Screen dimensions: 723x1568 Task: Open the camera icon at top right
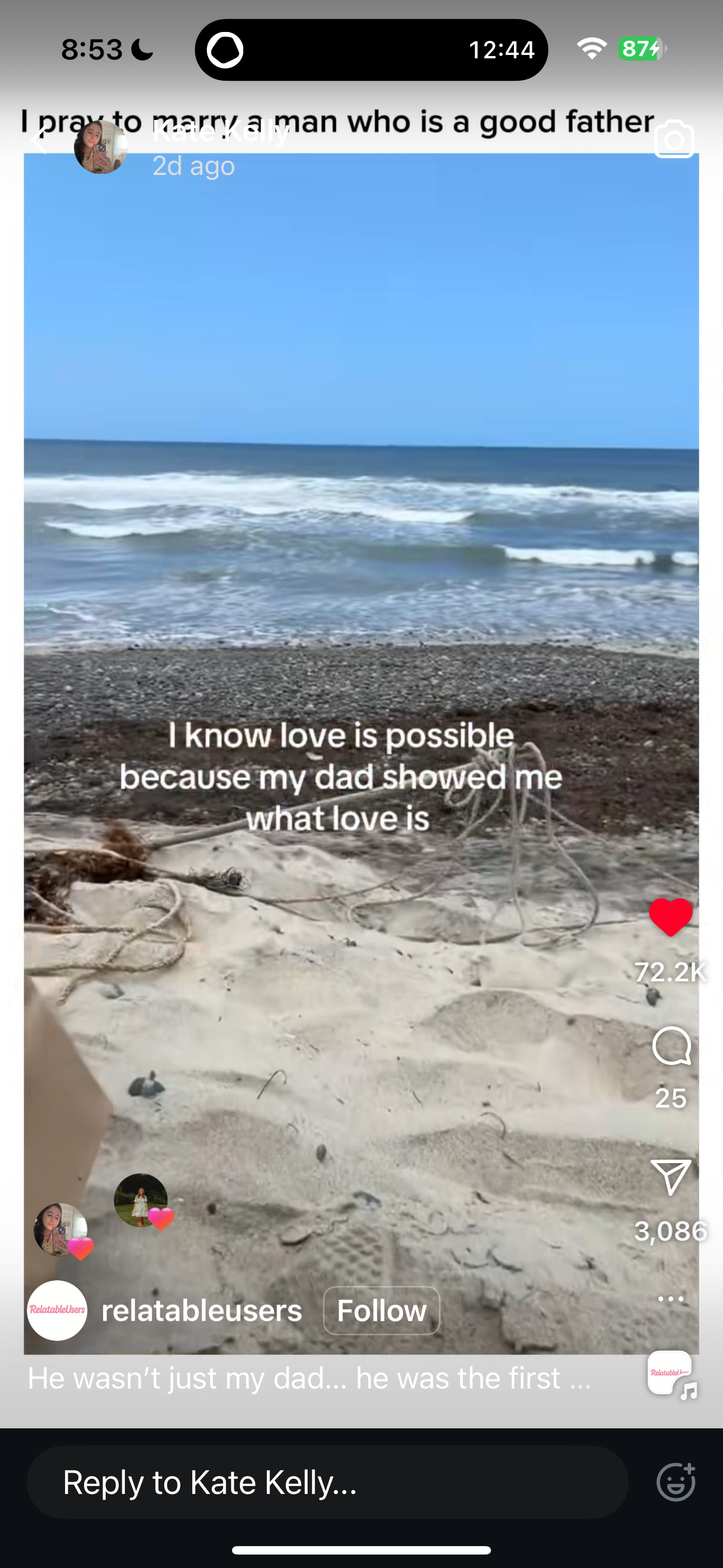(x=674, y=140)
